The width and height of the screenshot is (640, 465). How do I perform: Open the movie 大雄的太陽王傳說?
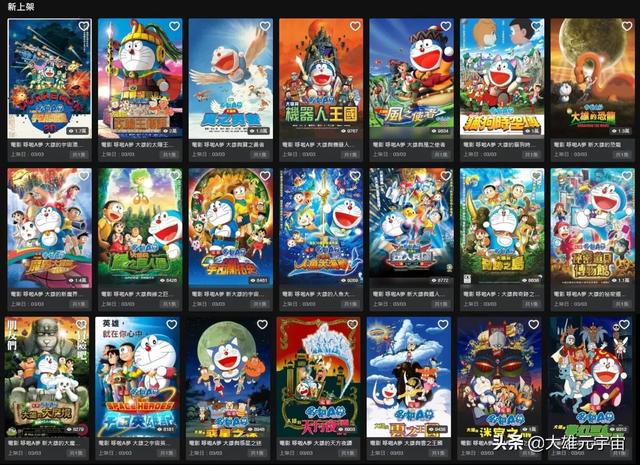point(139,80)
